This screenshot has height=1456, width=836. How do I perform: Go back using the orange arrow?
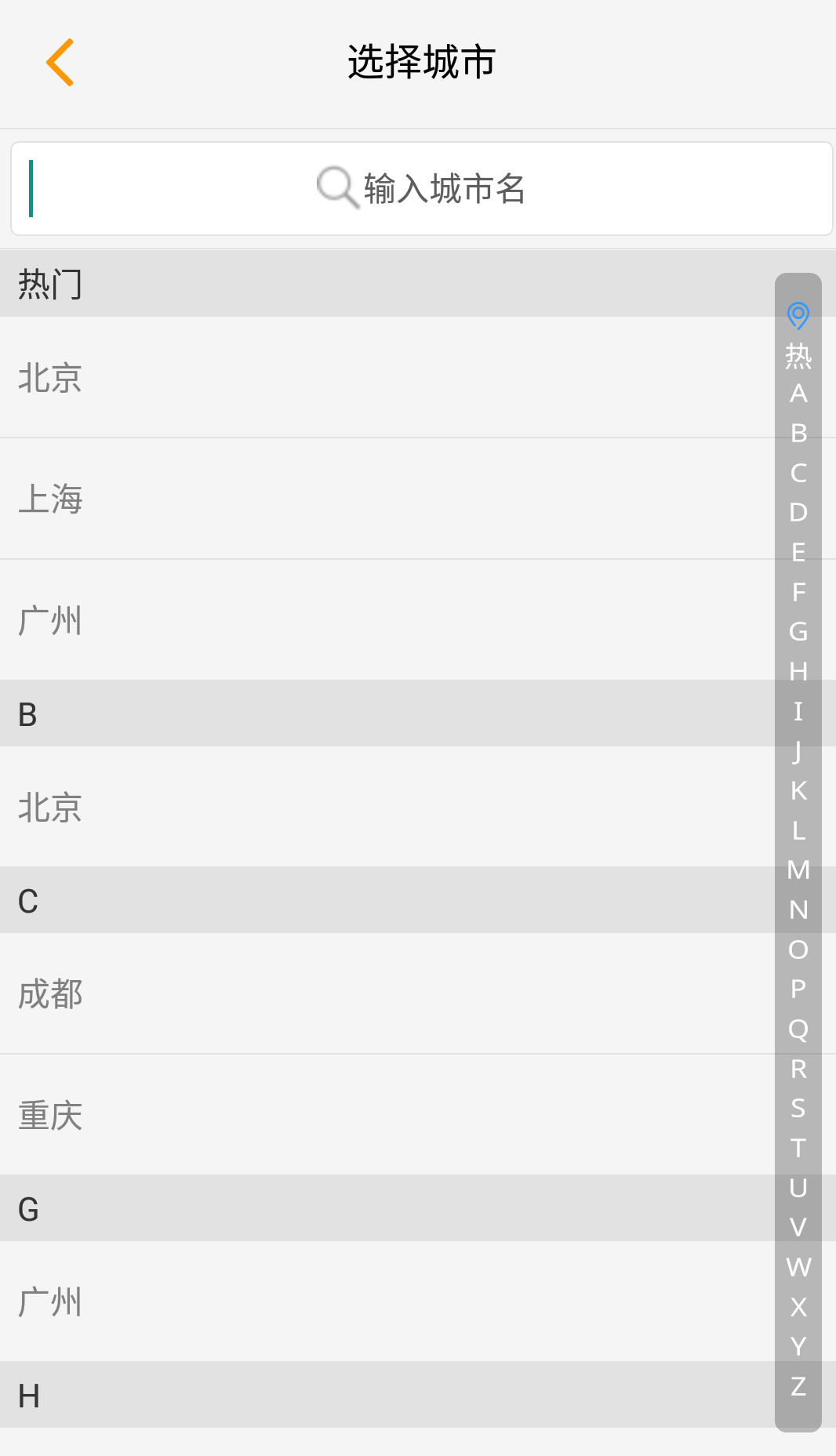click(x=60, y=62)
